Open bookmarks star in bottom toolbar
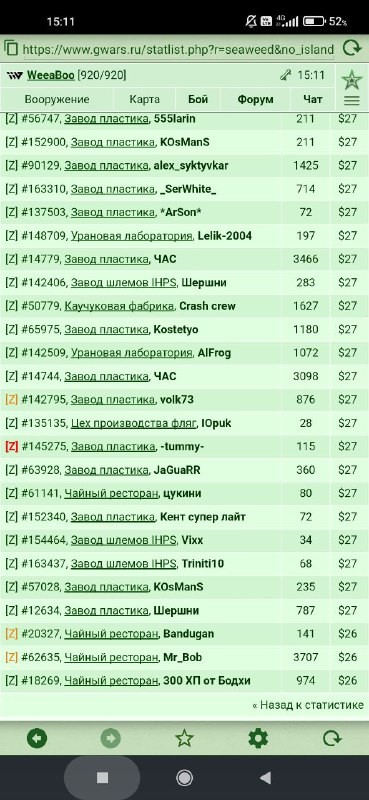The height and width of the screenshot is (800, 369). click(x=184, y=738)
